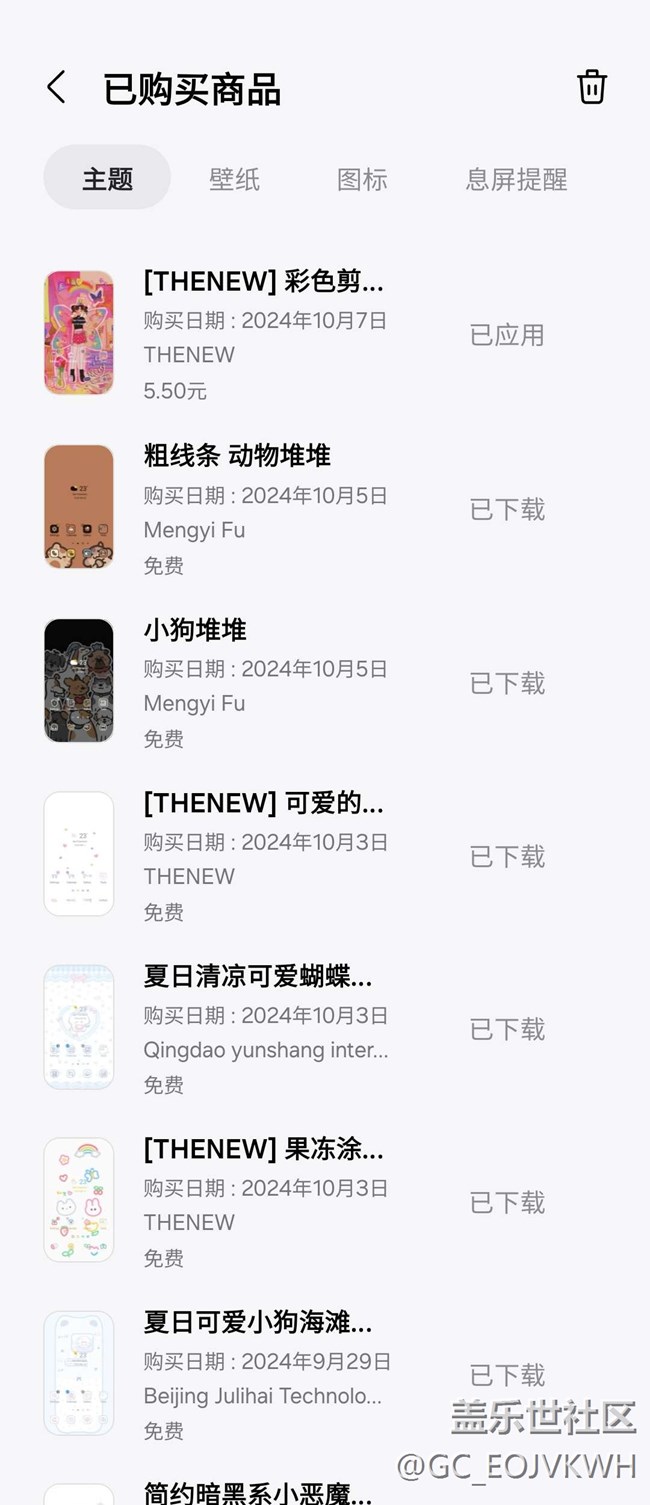
Task: Select the 主题 tab
Action: tap(107, 179)
